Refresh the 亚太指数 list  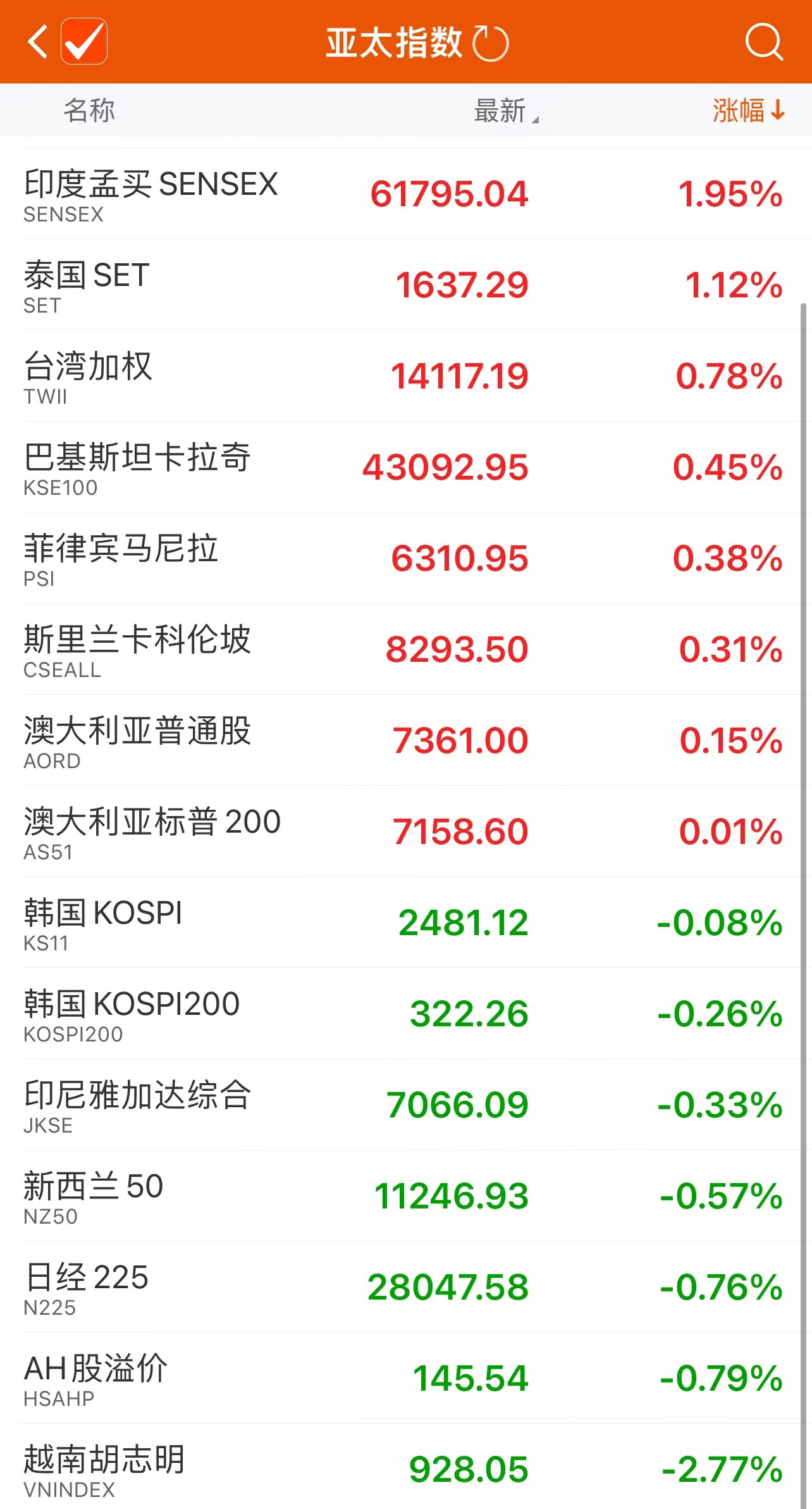(x=491, y=43)
